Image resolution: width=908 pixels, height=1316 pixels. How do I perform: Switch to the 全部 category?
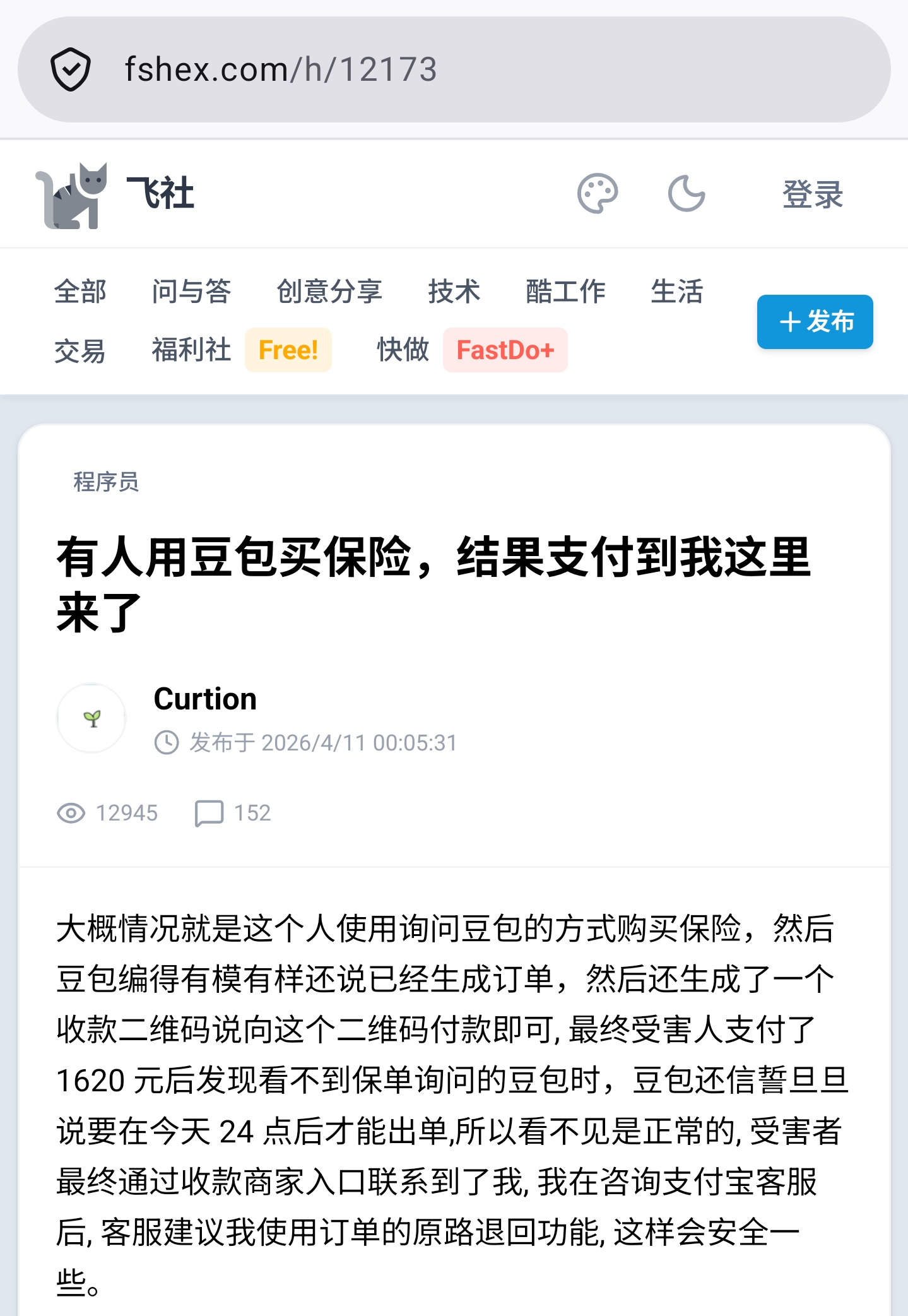click(x=80, y=292)
